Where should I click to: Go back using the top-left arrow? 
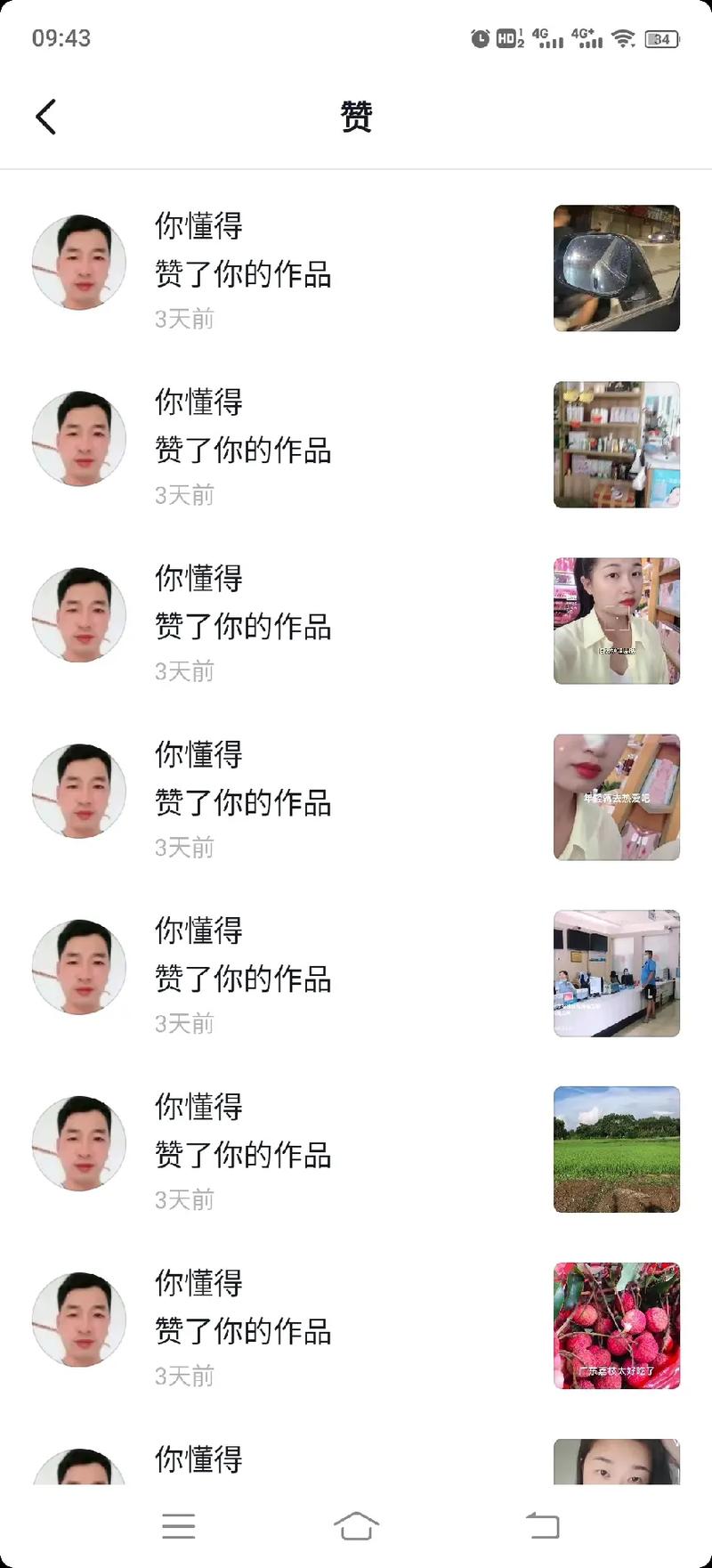(46, 117)
